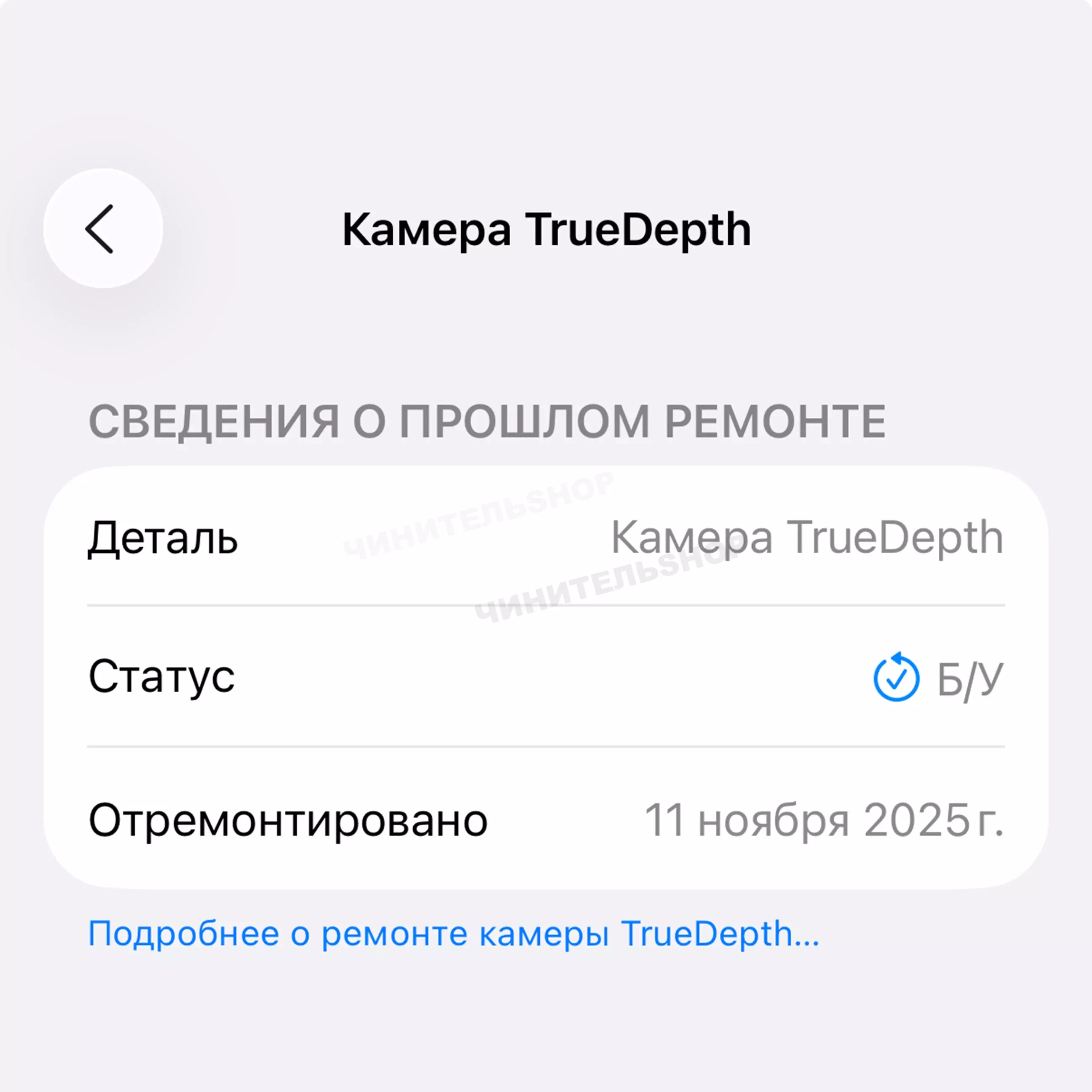Screen dimensions: 1092x1092
Task: Go back from Камера TrueDepth screen
Action: tap(103, 228)
